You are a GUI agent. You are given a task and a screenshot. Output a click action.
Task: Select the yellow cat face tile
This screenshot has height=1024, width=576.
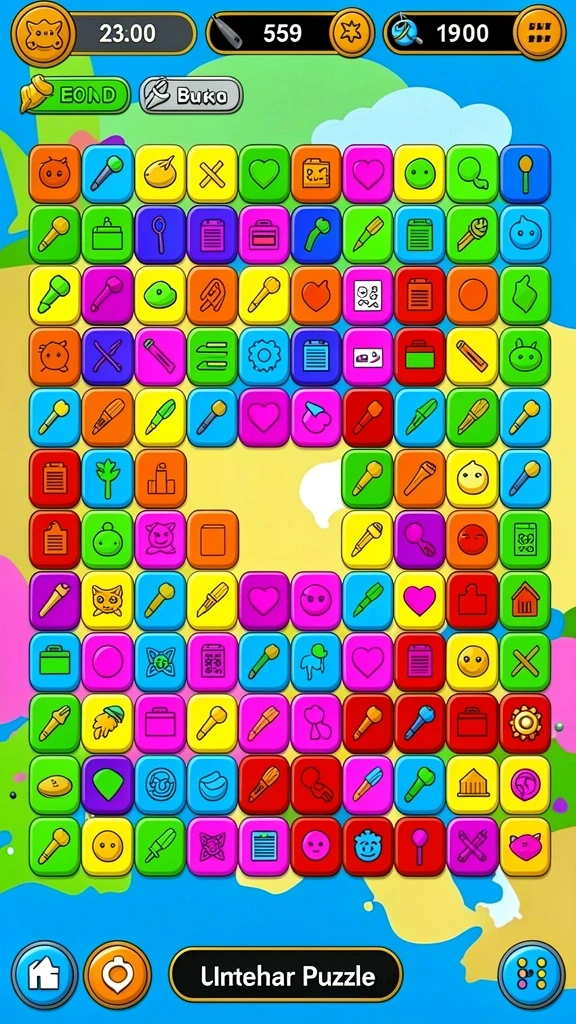point(107,600)
